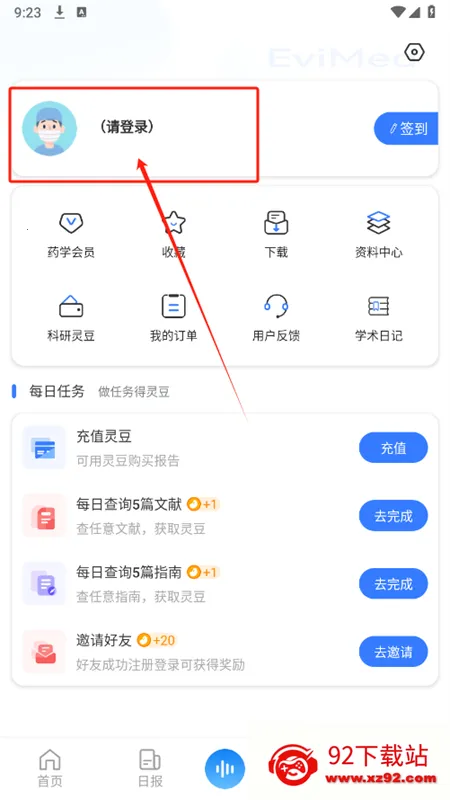The image size is (450, 800).
Task: Switch to the 首页 tab
Action: coord(50,769)
